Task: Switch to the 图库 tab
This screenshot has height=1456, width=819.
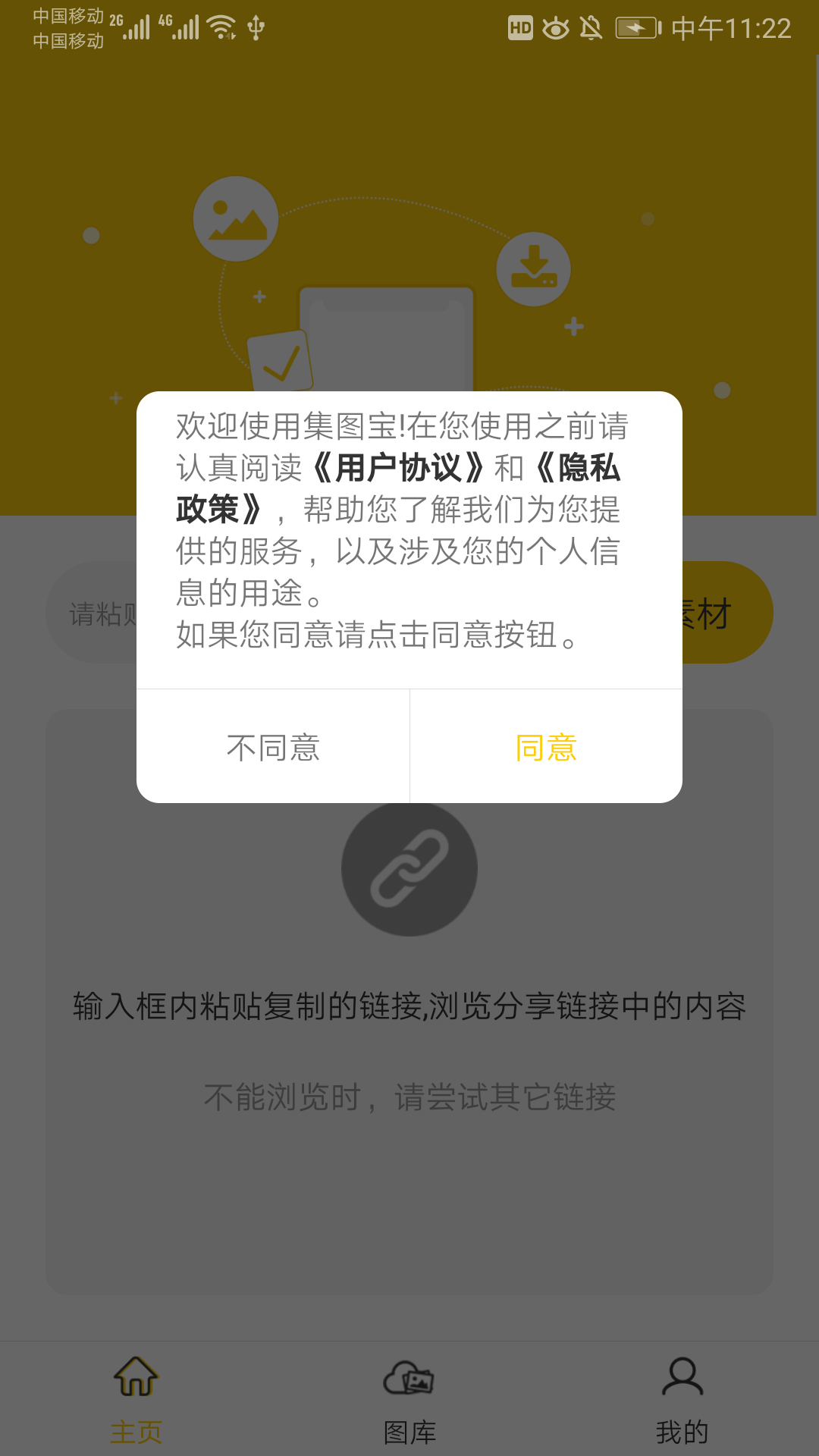Action: (x=409, y=1399)
